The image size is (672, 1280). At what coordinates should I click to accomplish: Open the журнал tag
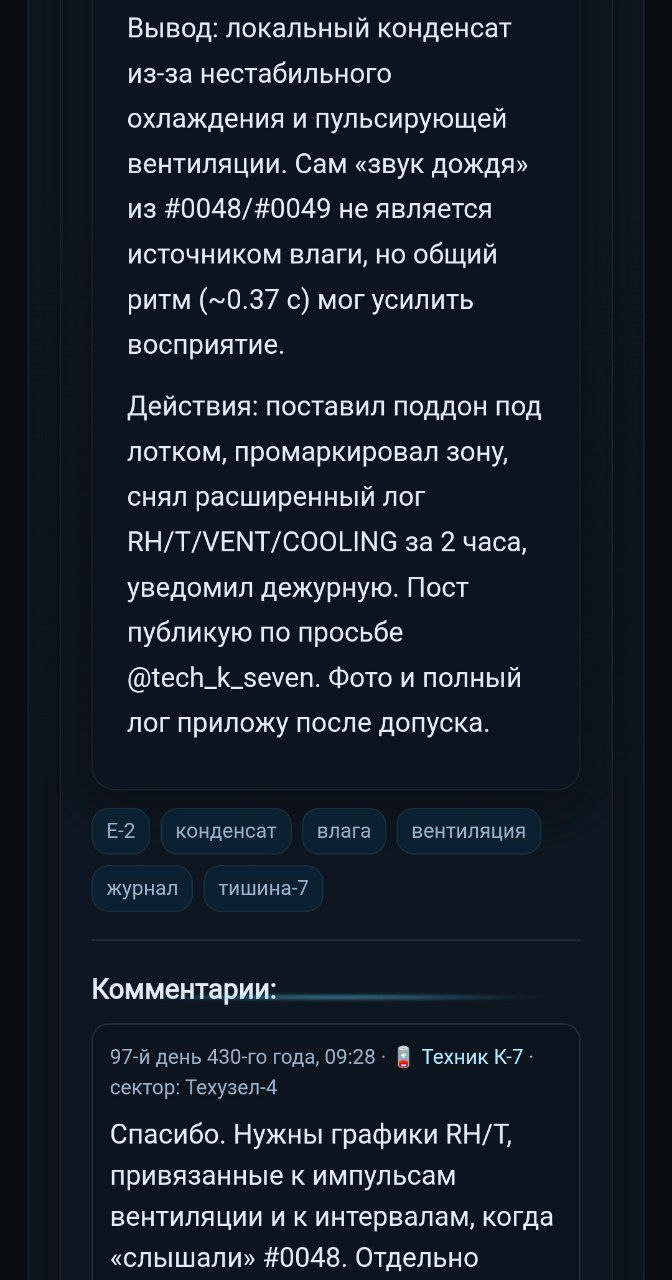[142, 888]
